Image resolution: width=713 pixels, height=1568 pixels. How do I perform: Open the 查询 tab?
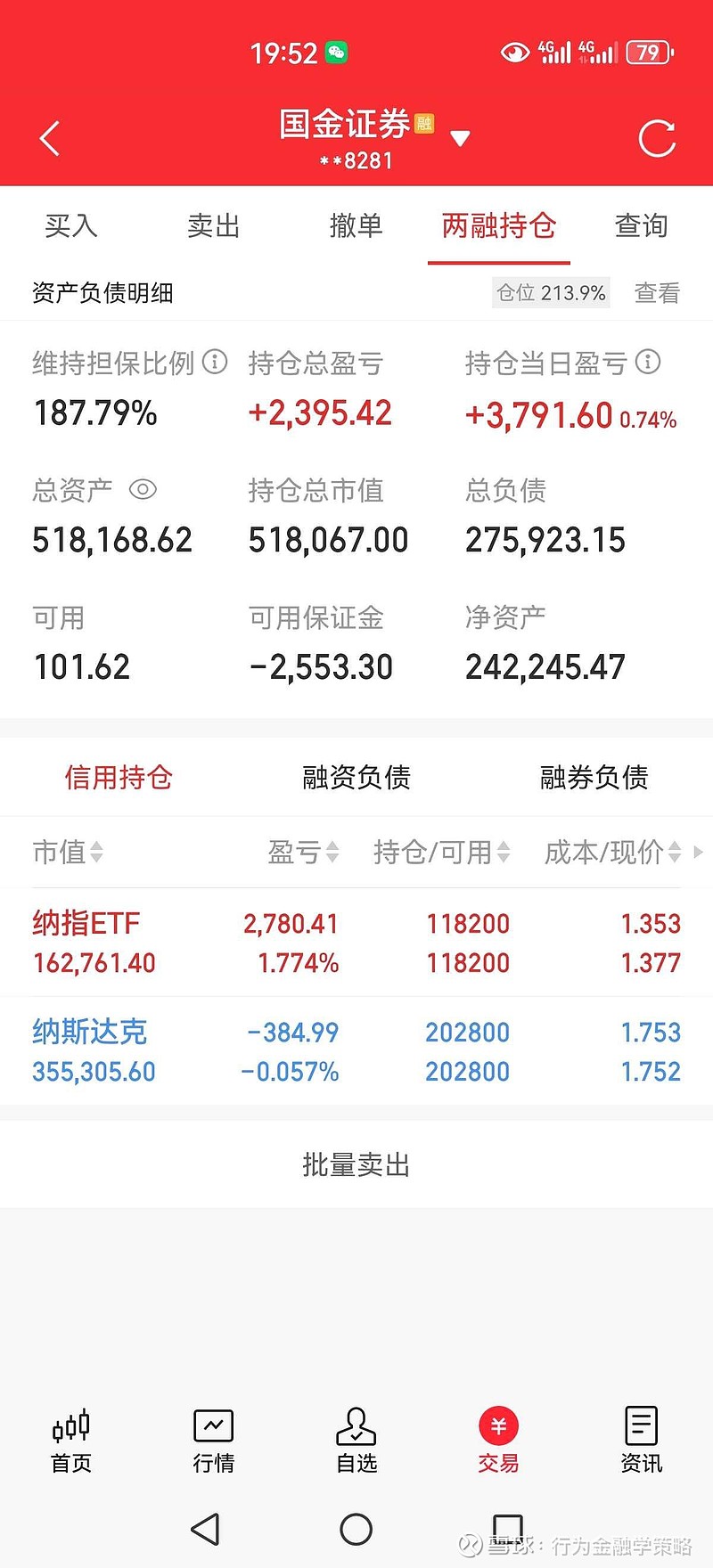coord(642,225)
